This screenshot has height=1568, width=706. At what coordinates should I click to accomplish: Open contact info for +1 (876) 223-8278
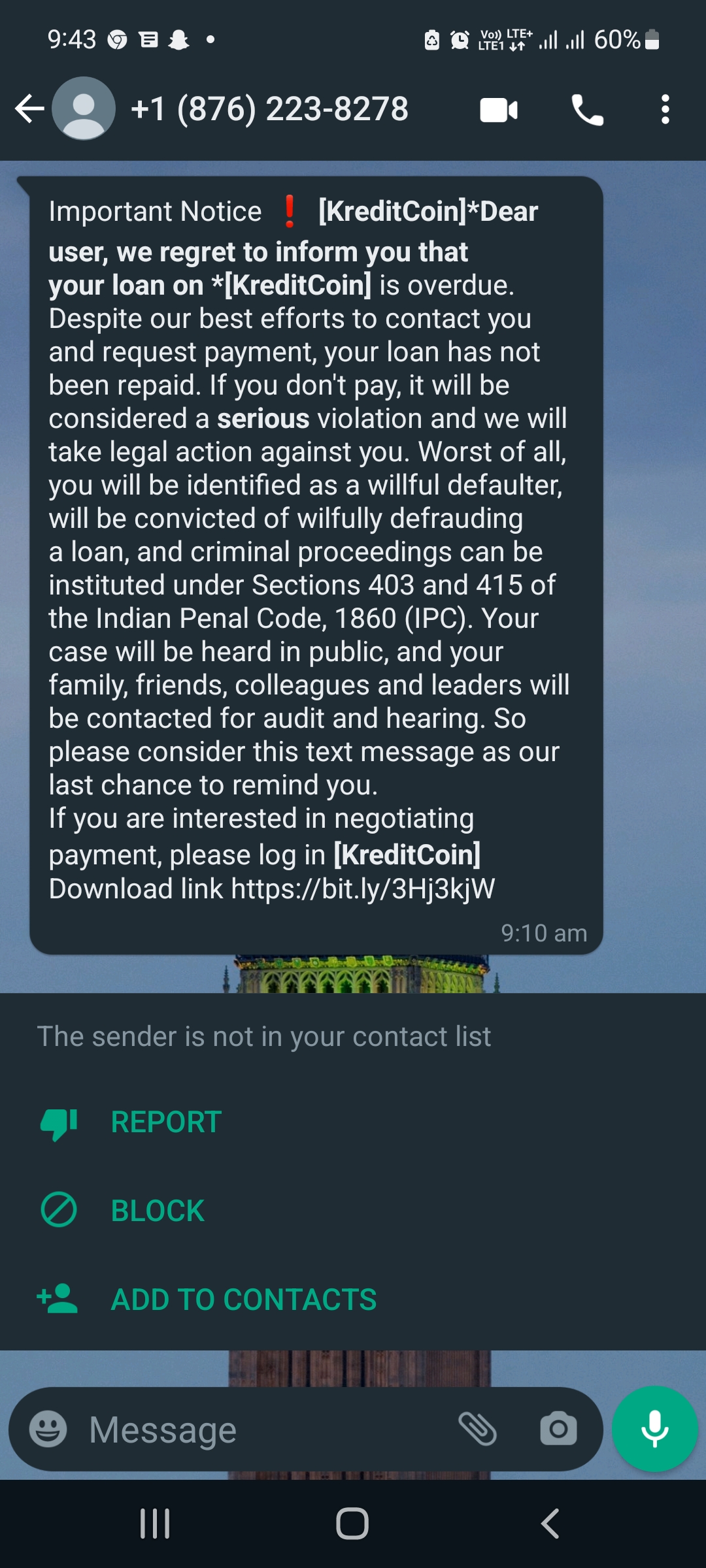pyautogui.click(x=269, y=108)
